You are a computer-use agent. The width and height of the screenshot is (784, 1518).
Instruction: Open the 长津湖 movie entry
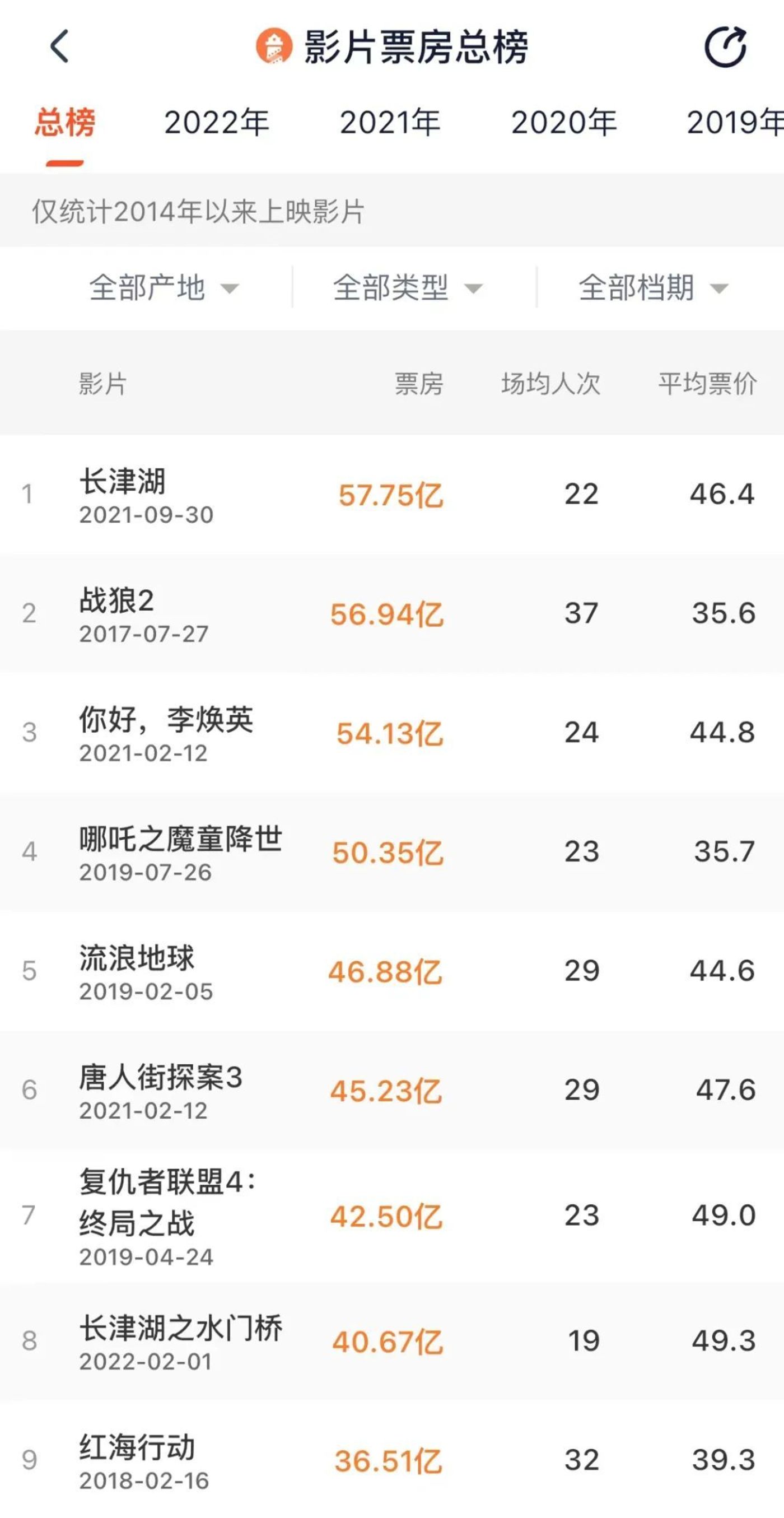tap(236, 498)
